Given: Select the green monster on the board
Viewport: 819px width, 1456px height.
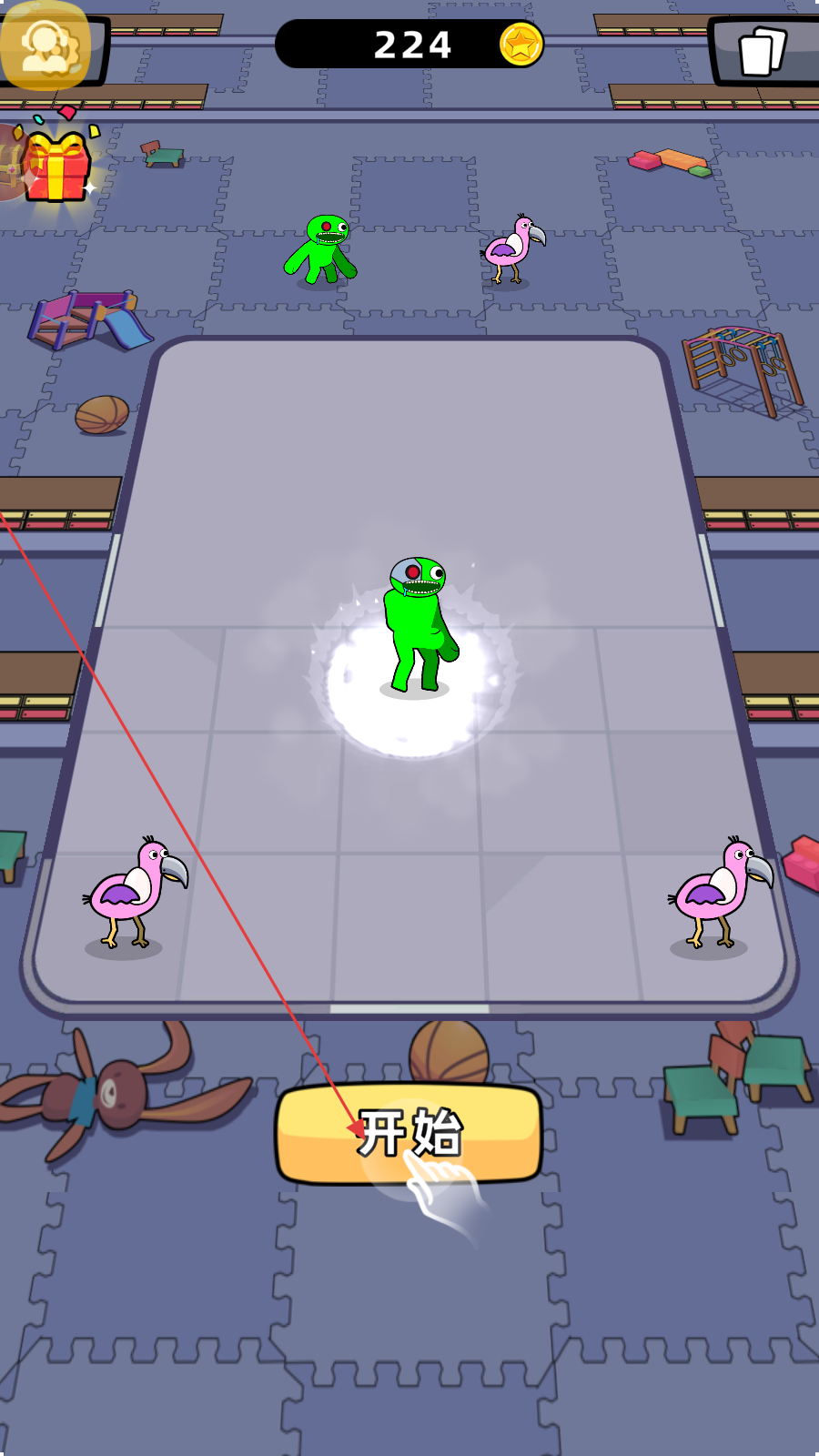Looking at the screenshot, I should click(419, 623).
